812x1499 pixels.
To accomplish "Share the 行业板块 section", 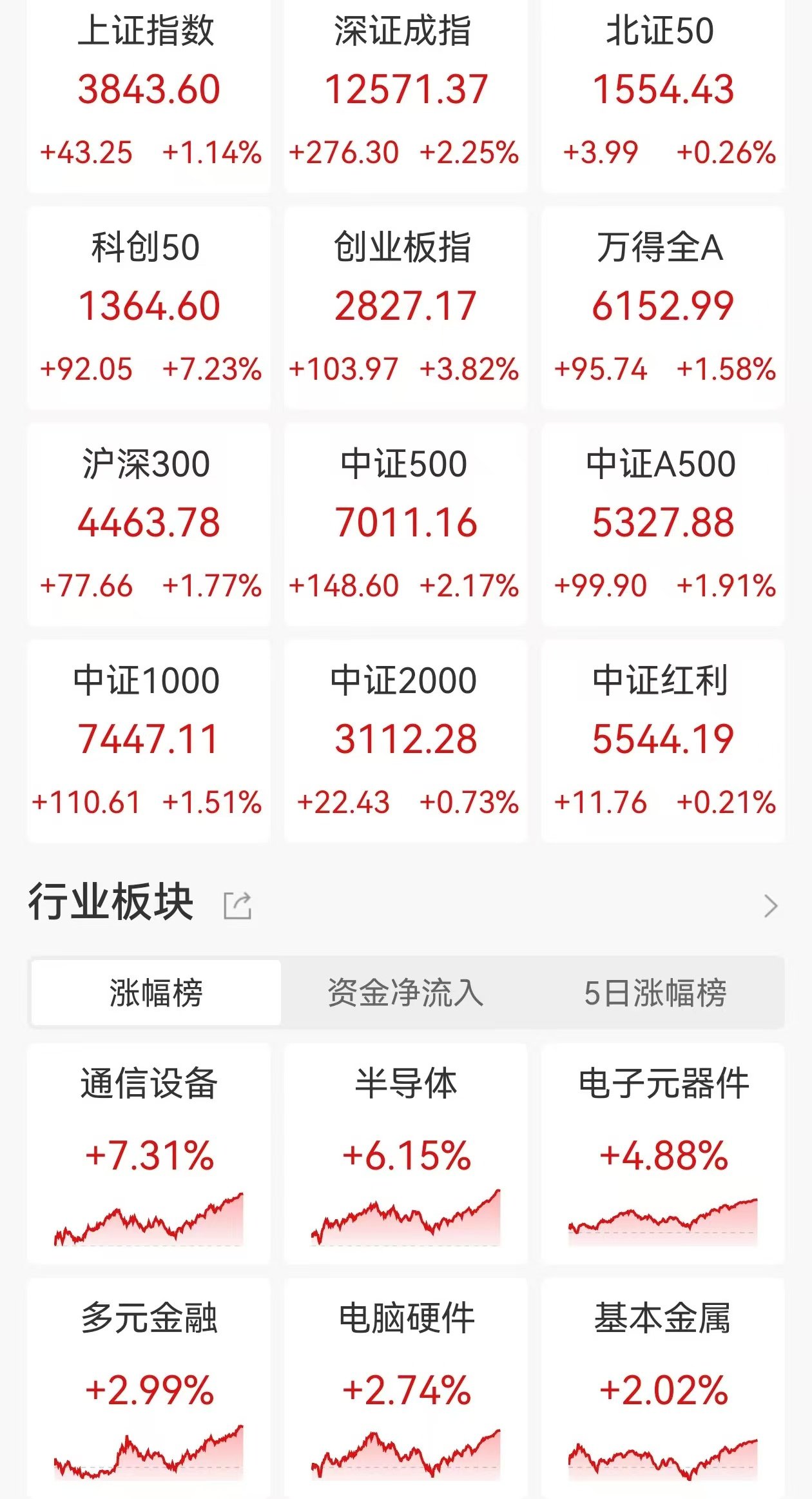I will pos(237,906).
